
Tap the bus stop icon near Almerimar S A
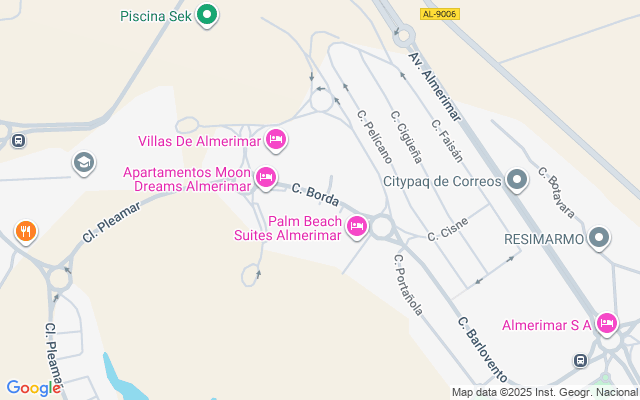click(579, 359)
